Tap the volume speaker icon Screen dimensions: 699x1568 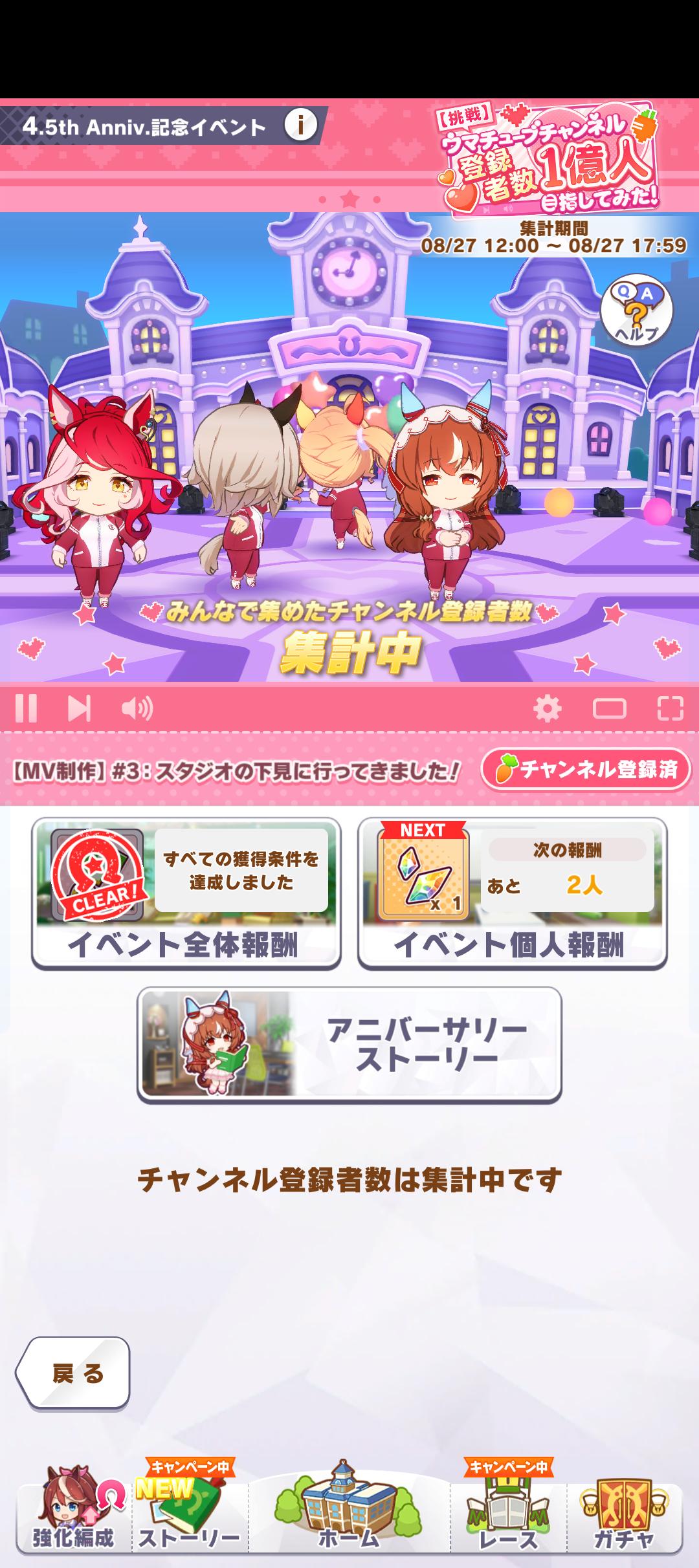click(137, 708)
